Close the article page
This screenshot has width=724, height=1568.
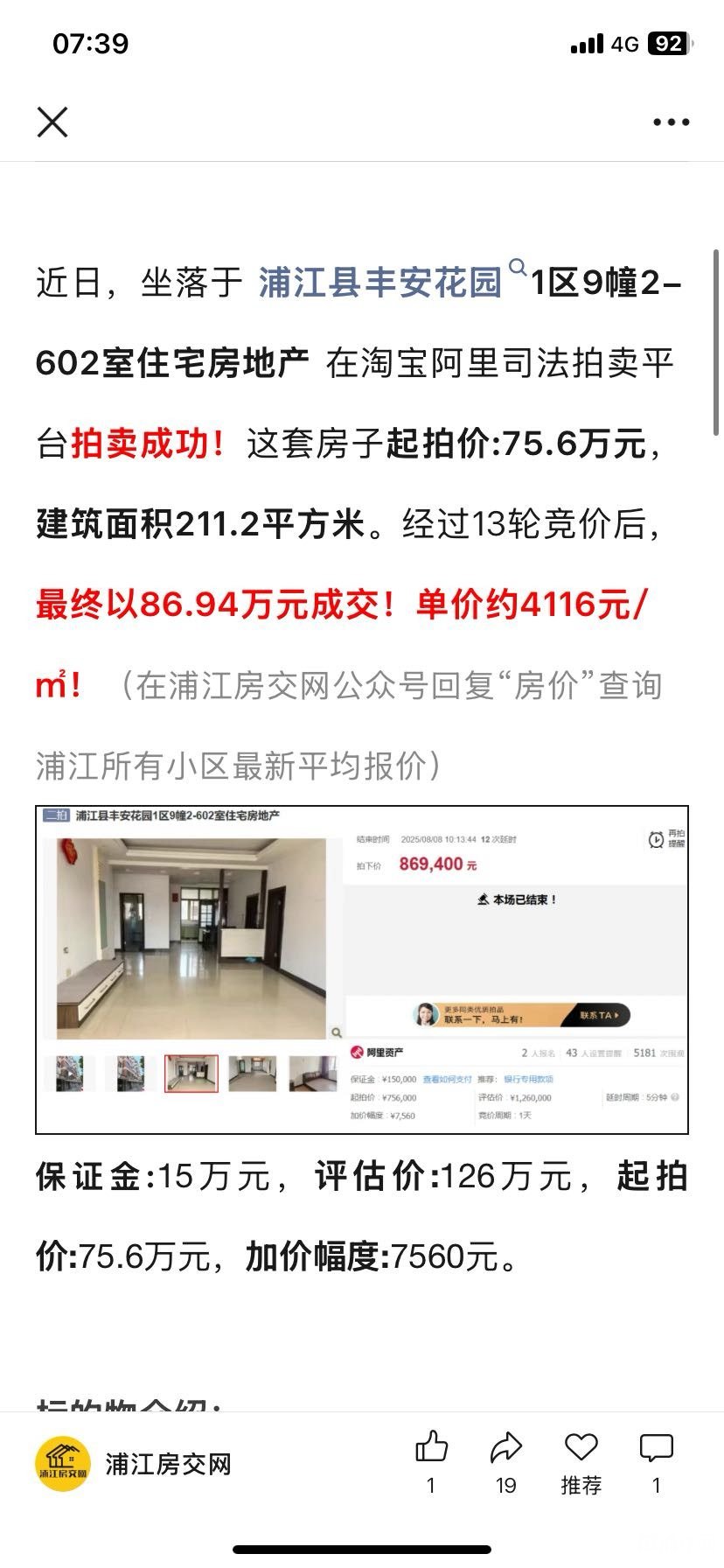click(52, 122)
